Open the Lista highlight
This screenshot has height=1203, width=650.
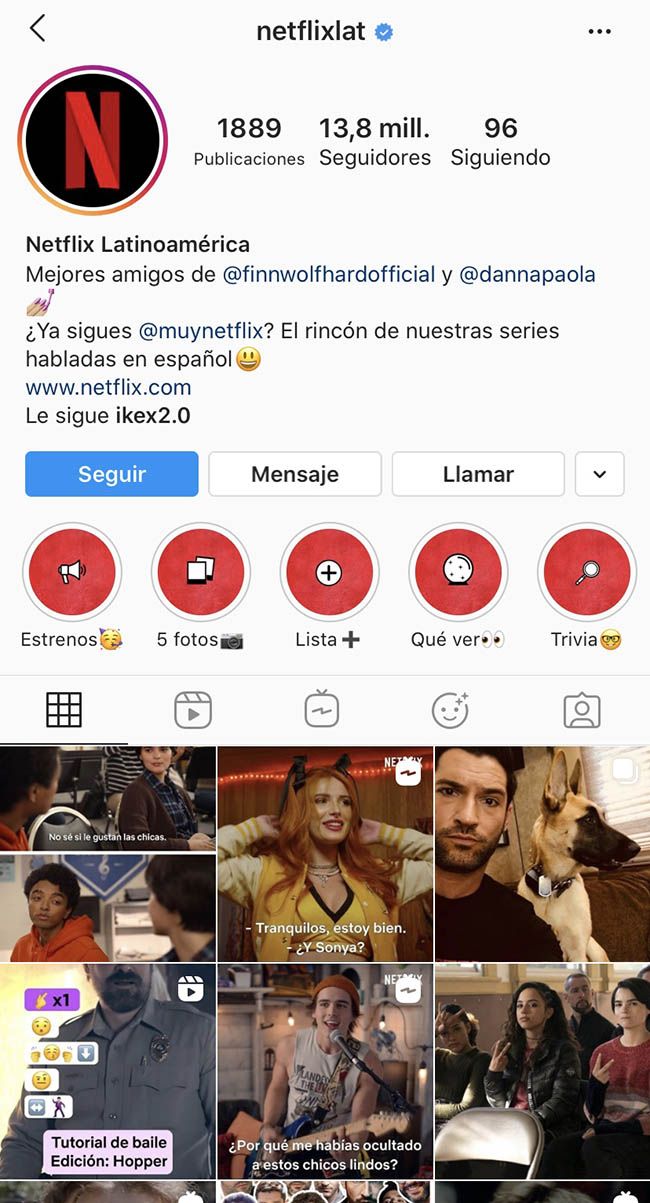329,573
